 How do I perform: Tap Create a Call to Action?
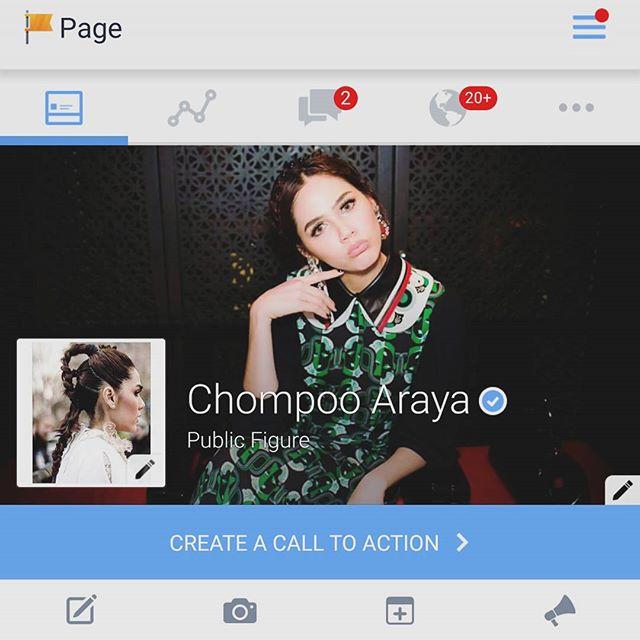pyautogui.click(x=320, y=543)
